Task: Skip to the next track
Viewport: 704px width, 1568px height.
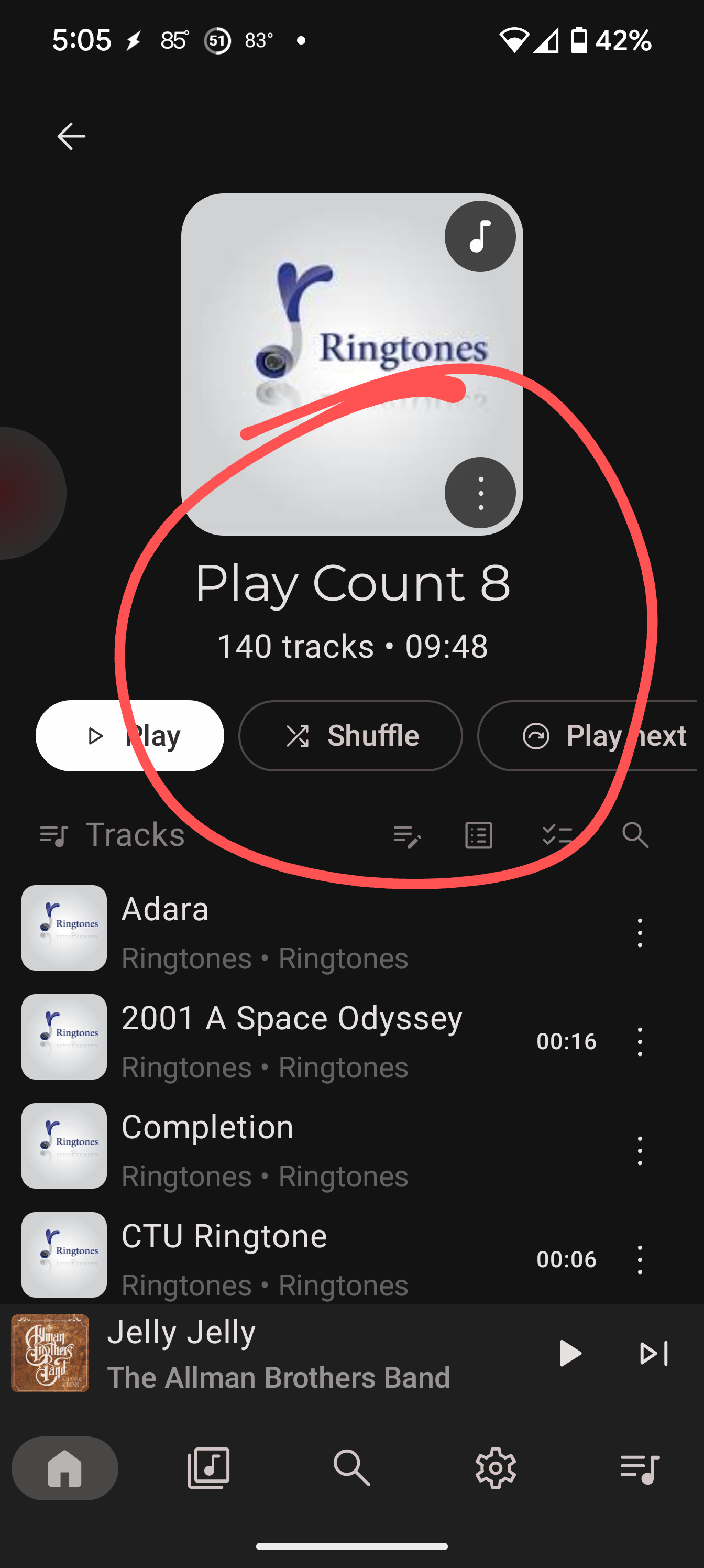Action: click(654, 1353)
